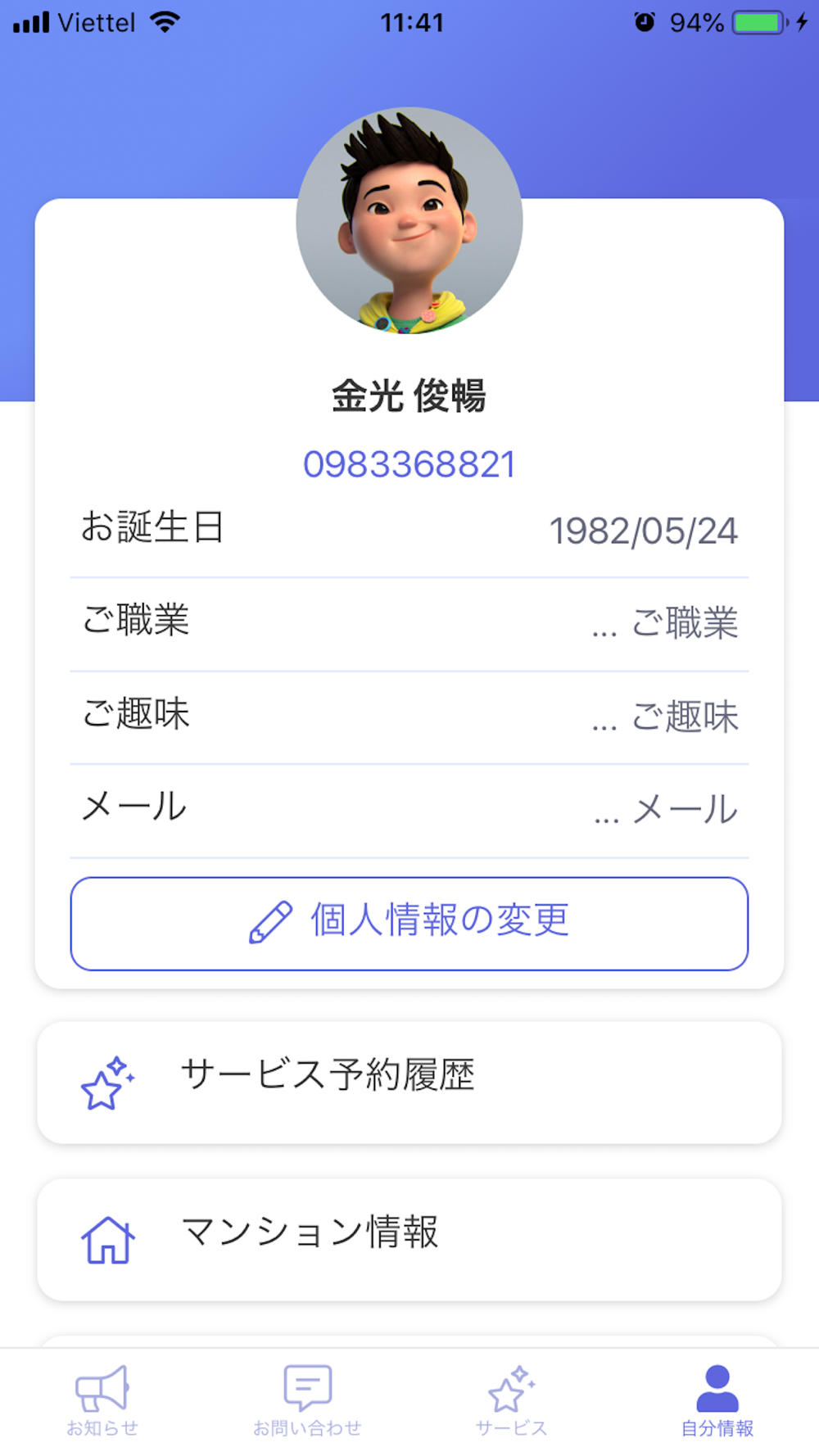Select the 自分情報 tab
The height and width of the screenshot is (1456, 819).
click(x=717, y=1400)
